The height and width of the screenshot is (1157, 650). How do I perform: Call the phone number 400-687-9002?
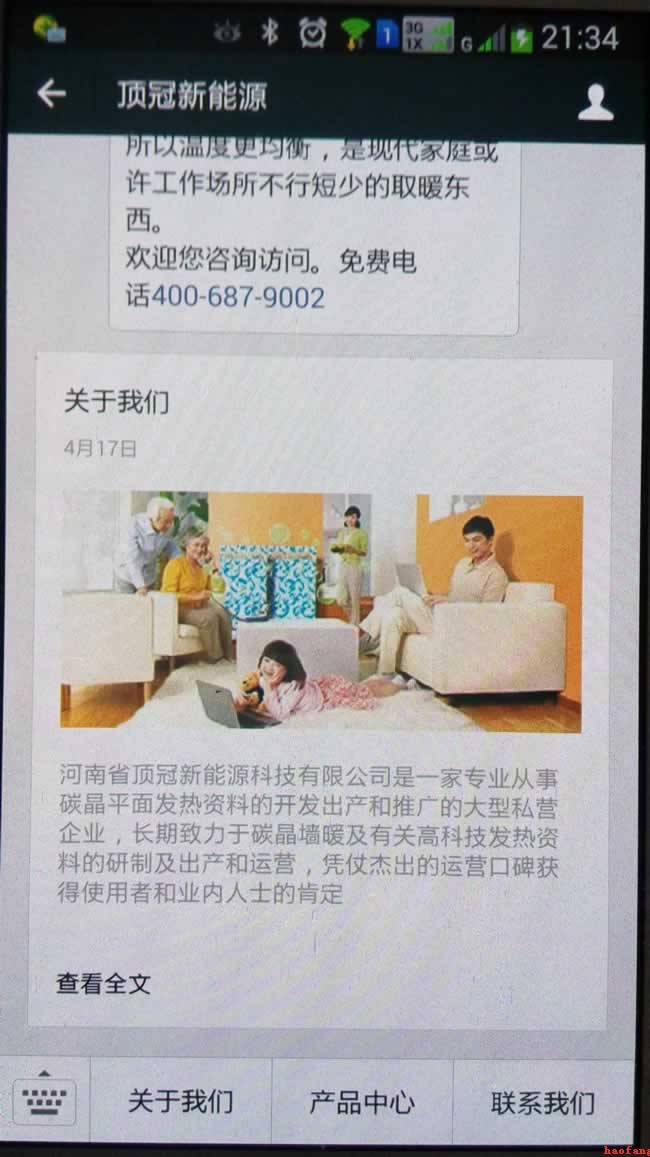pyautogui.click(x=237, y=297)
